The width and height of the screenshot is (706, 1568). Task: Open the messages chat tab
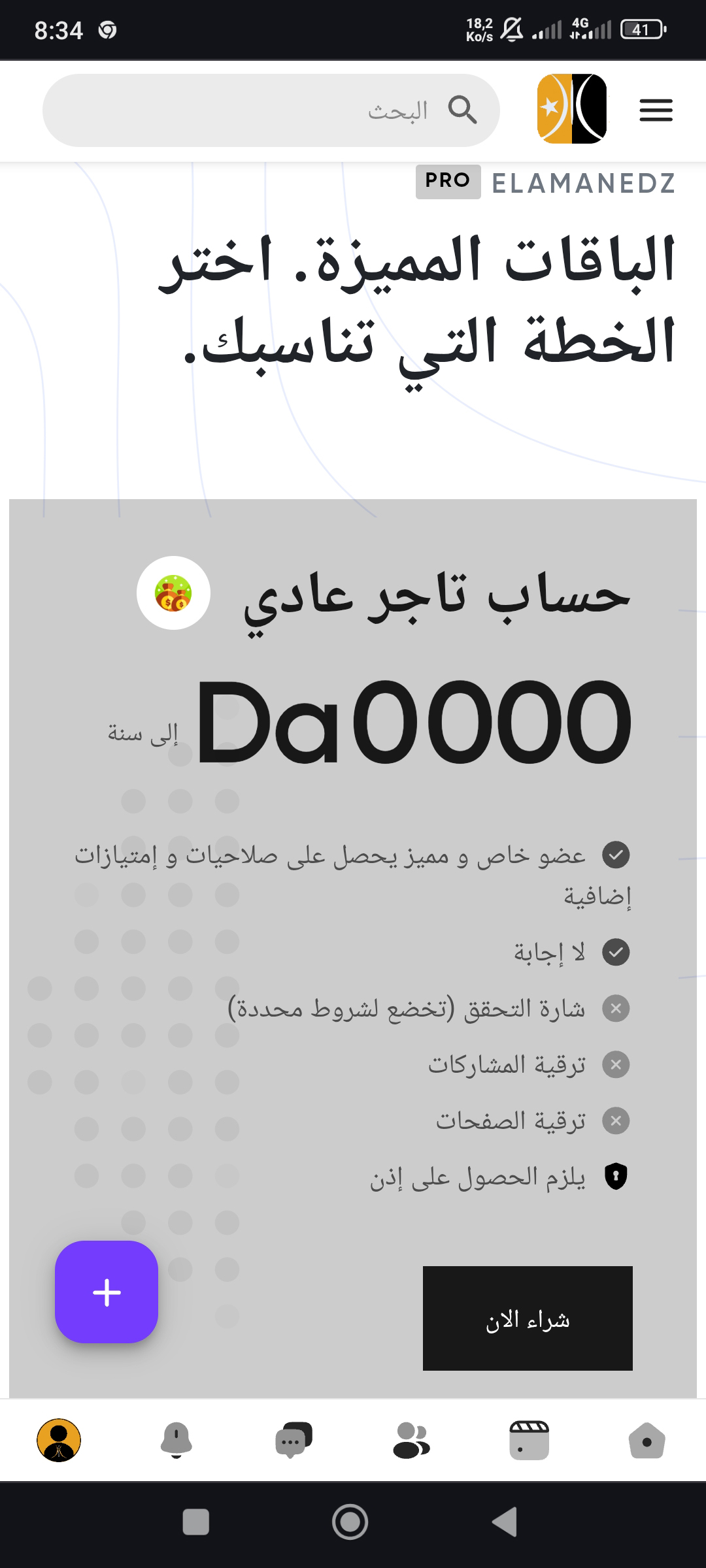(294, 1440)
